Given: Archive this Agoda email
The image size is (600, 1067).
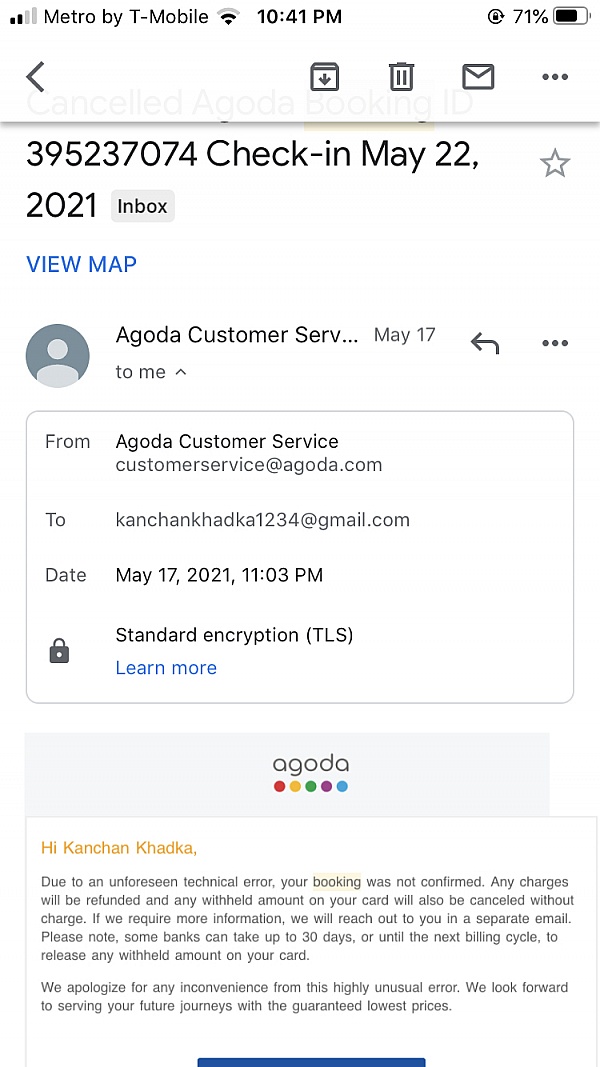Looking at the screenshot, I should pos(324,76).
